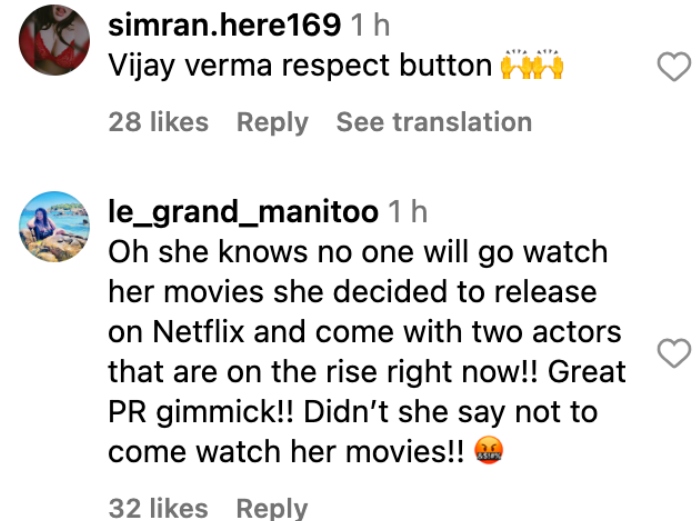Viewport: 700px width, 521px height.
Task: Open le_grand_manitoo username link
Action: click(x=243, y=212)
